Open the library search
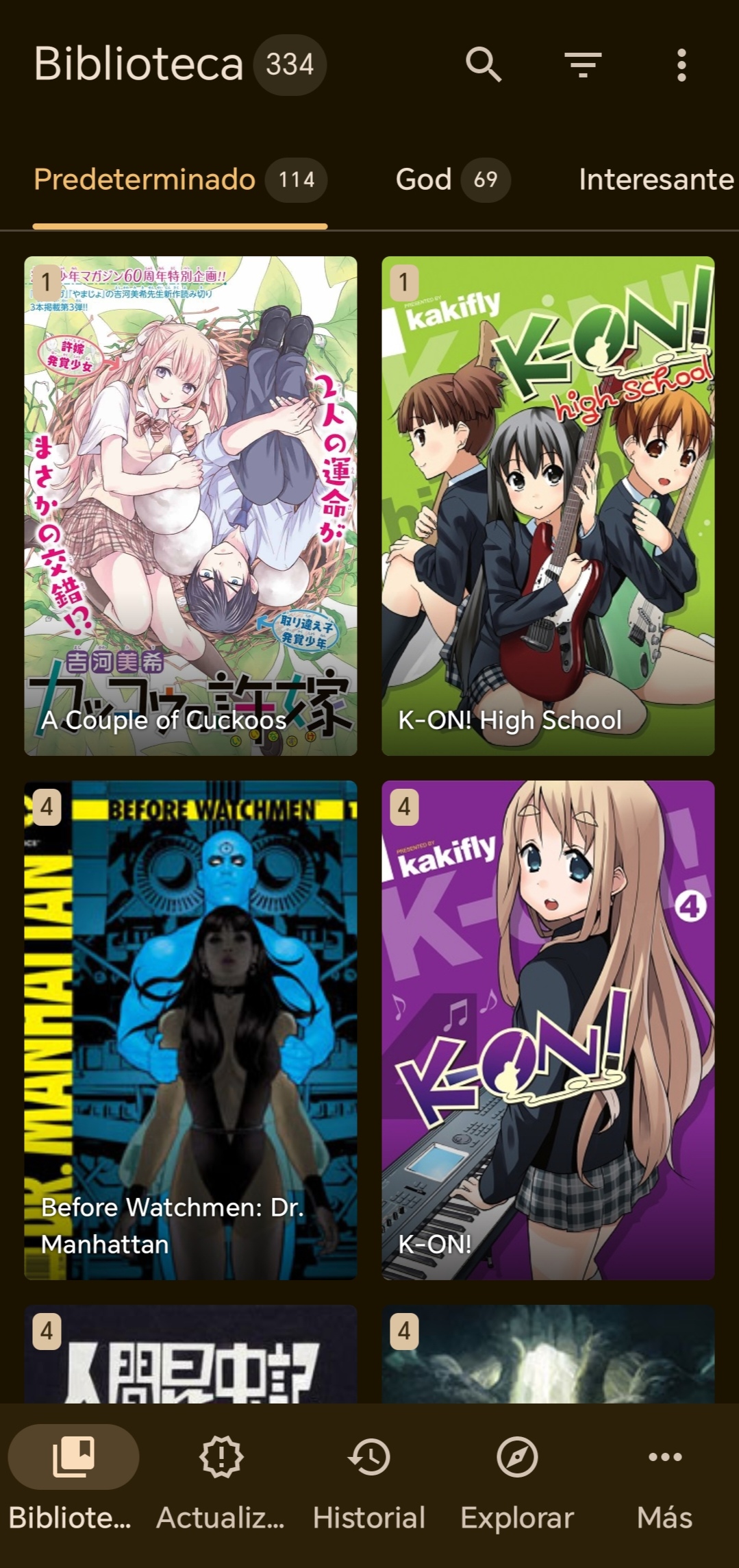The image size is (739, 1568). 484,65
